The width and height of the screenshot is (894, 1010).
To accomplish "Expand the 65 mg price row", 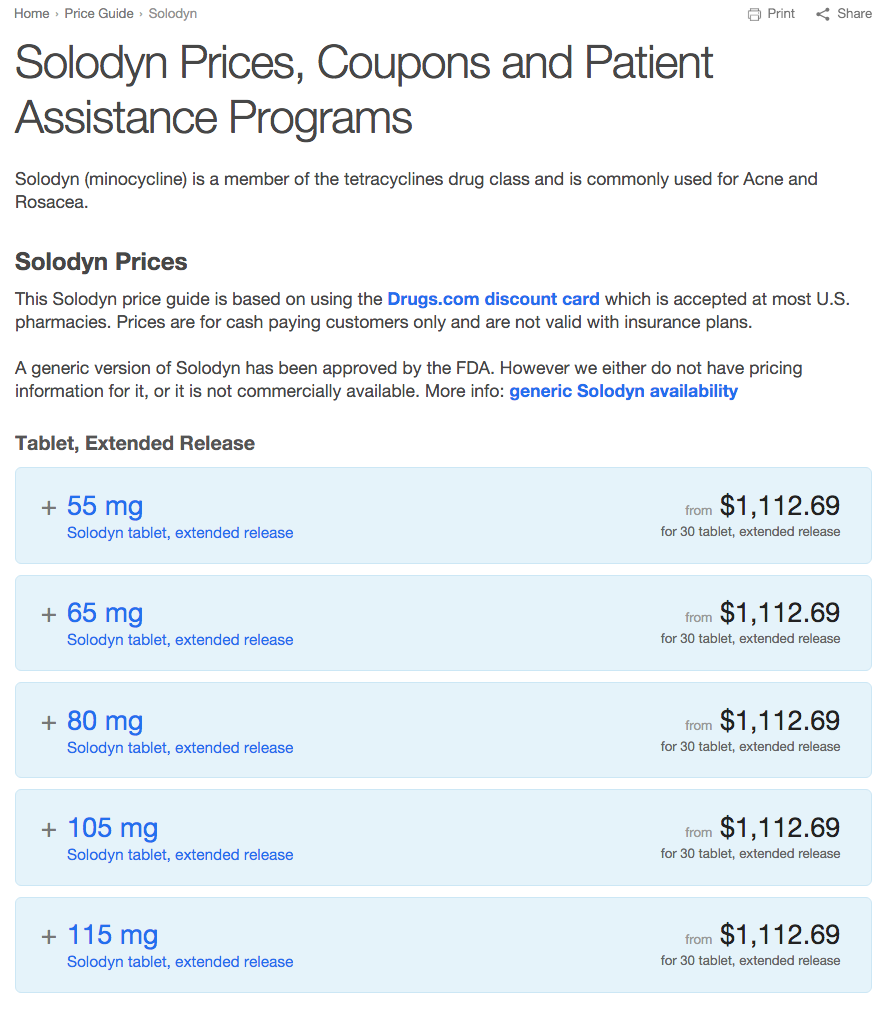I will 443,623.
